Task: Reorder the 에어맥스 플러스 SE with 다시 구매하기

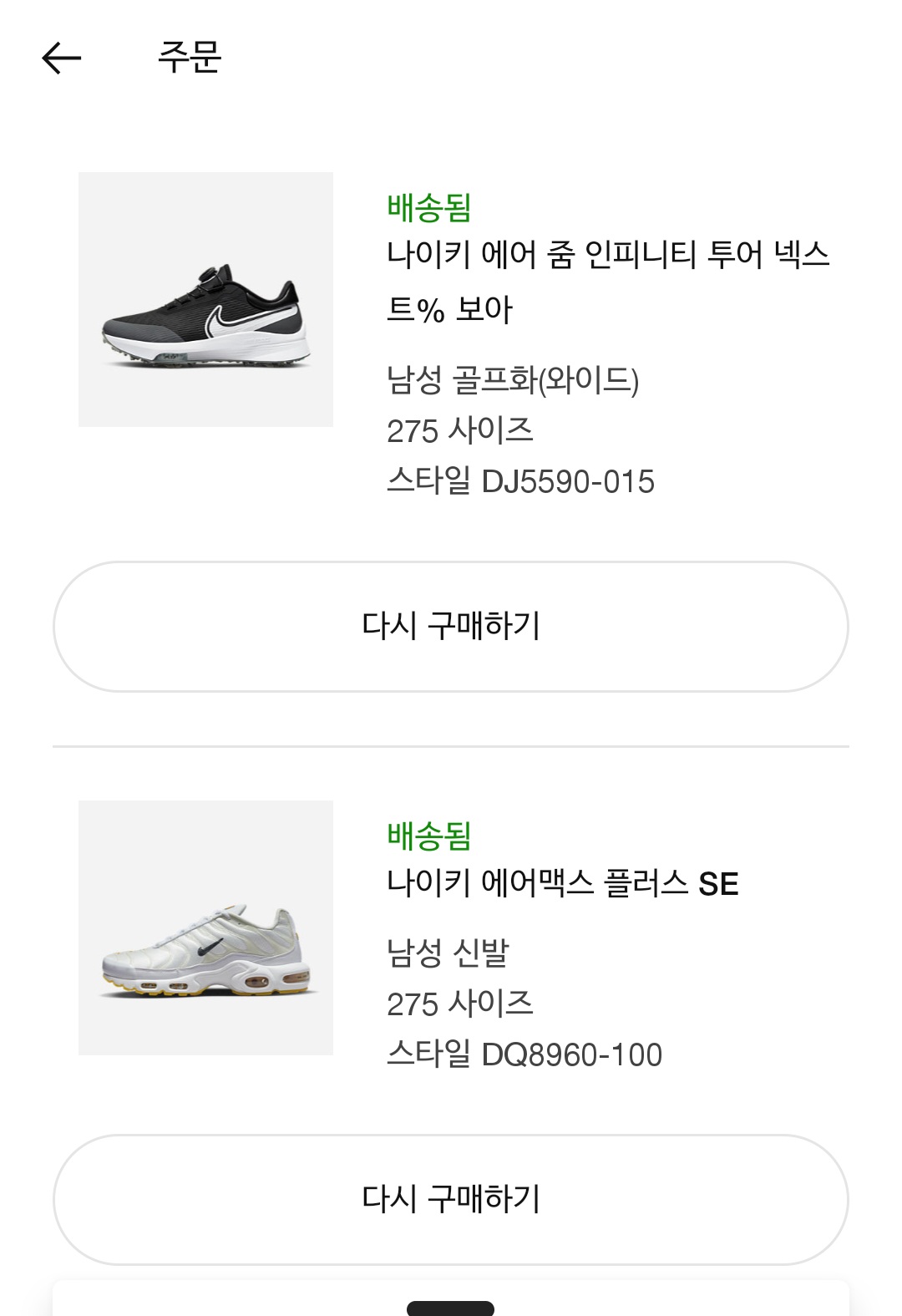Action: [x=451, y=1199]
